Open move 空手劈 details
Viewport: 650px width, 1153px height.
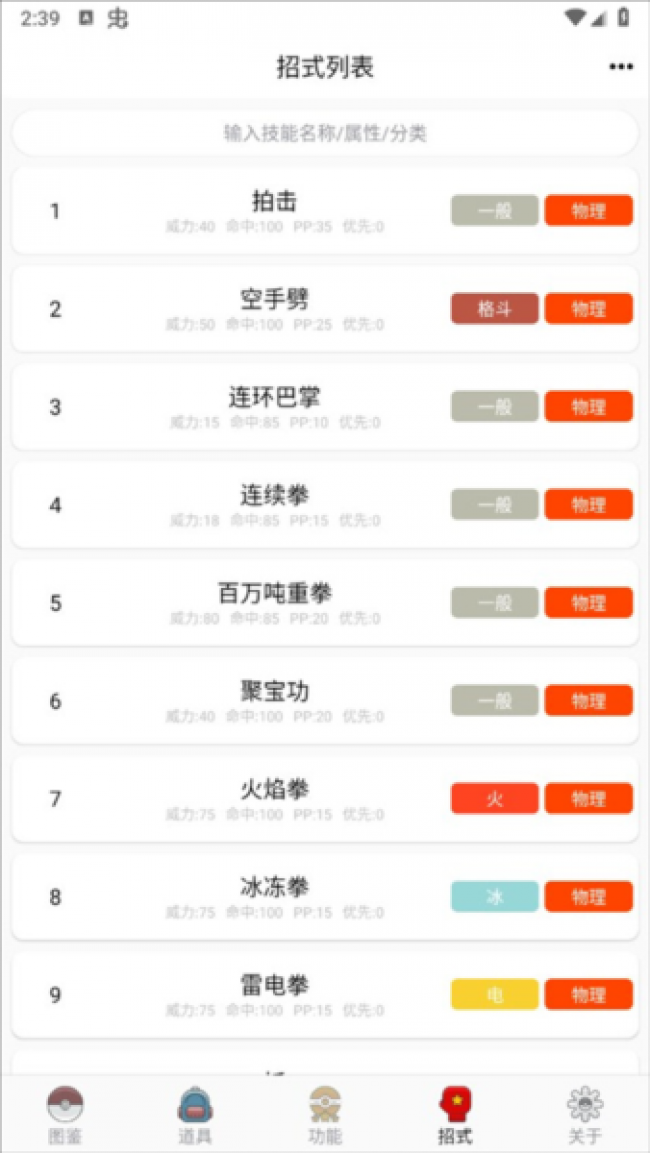[275, 308]
